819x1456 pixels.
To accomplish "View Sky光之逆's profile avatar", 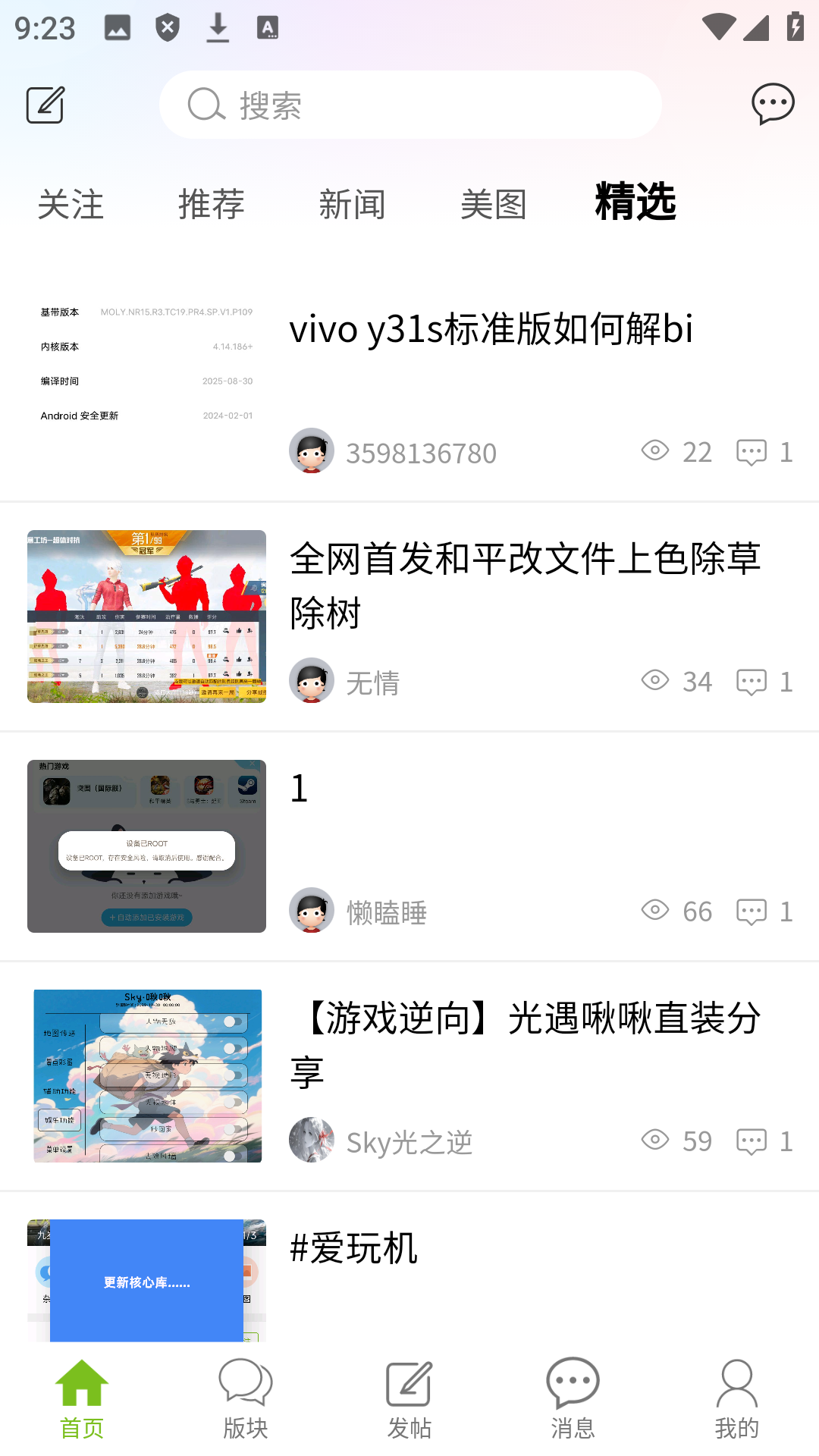I will (312, 1140).
